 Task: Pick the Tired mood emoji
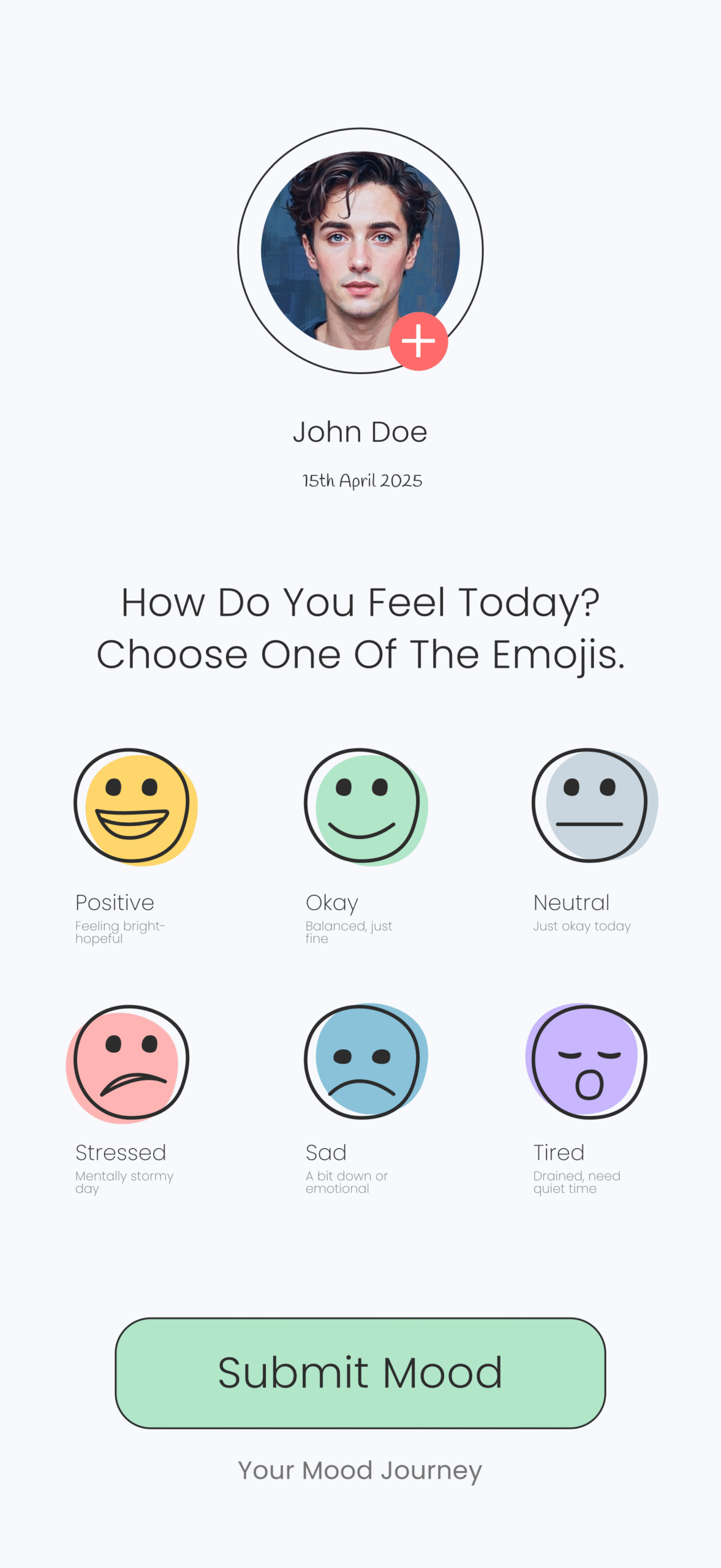[x=587, y=1061]
